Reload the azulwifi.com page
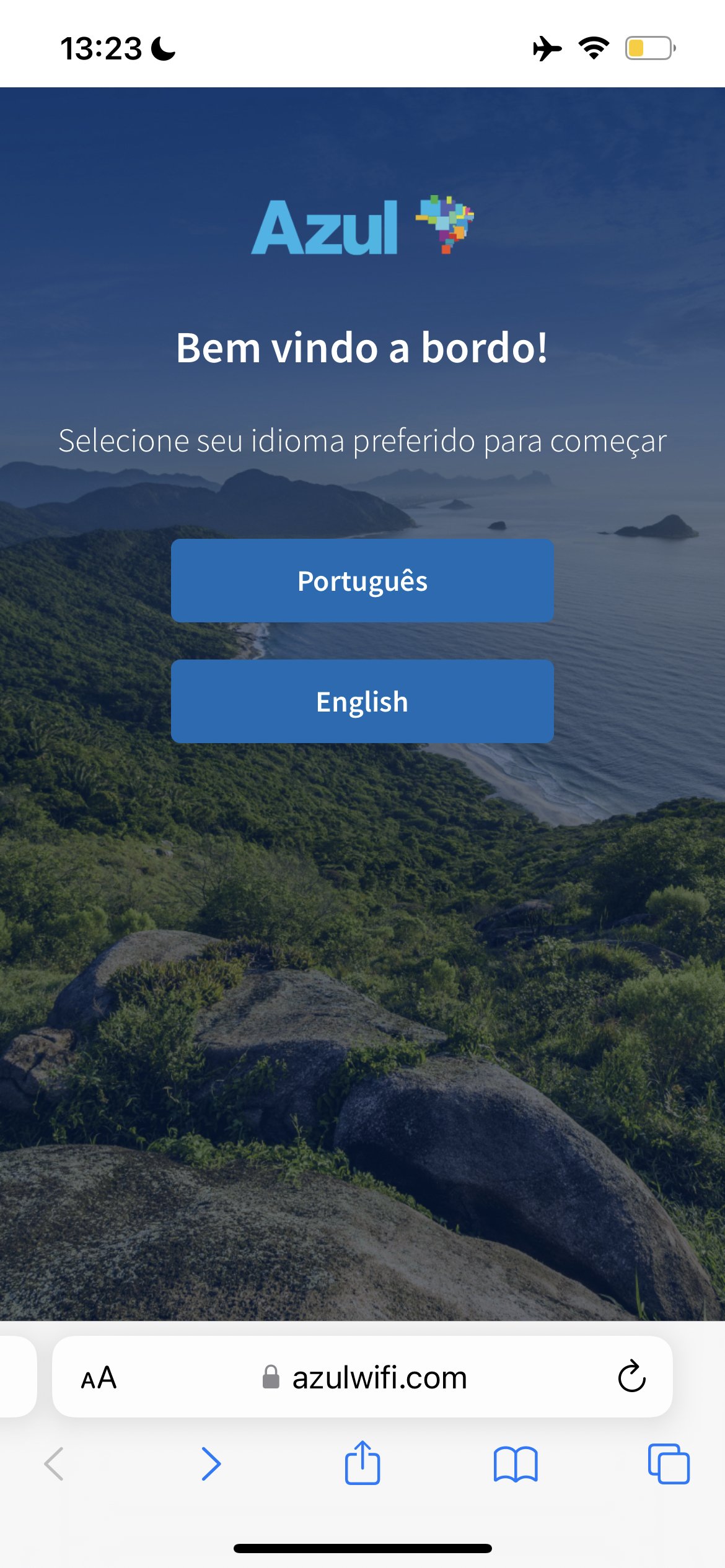 [x=631, y=1377]
